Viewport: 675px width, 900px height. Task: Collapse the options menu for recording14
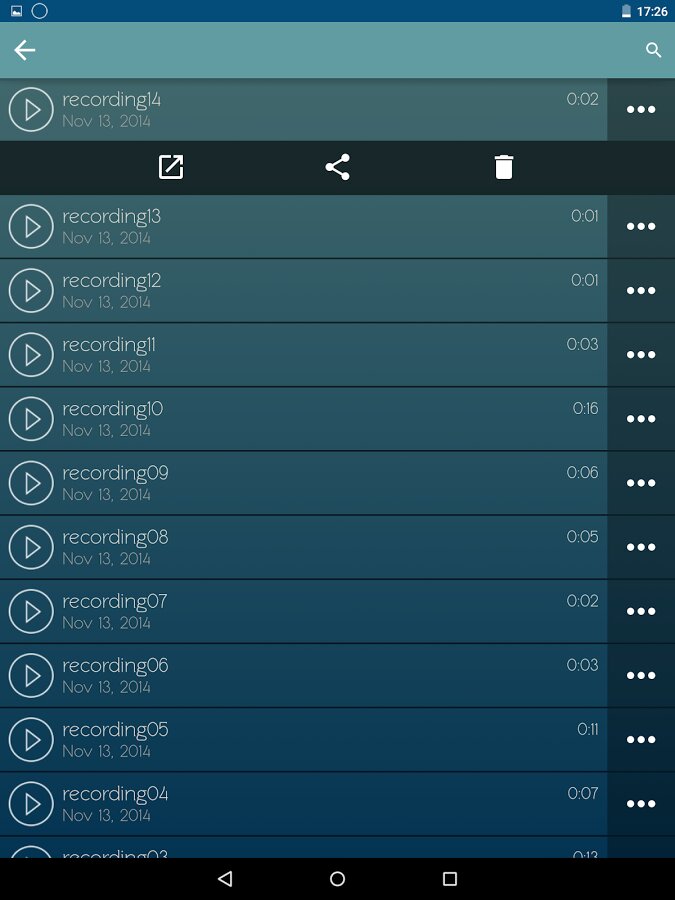640,109
